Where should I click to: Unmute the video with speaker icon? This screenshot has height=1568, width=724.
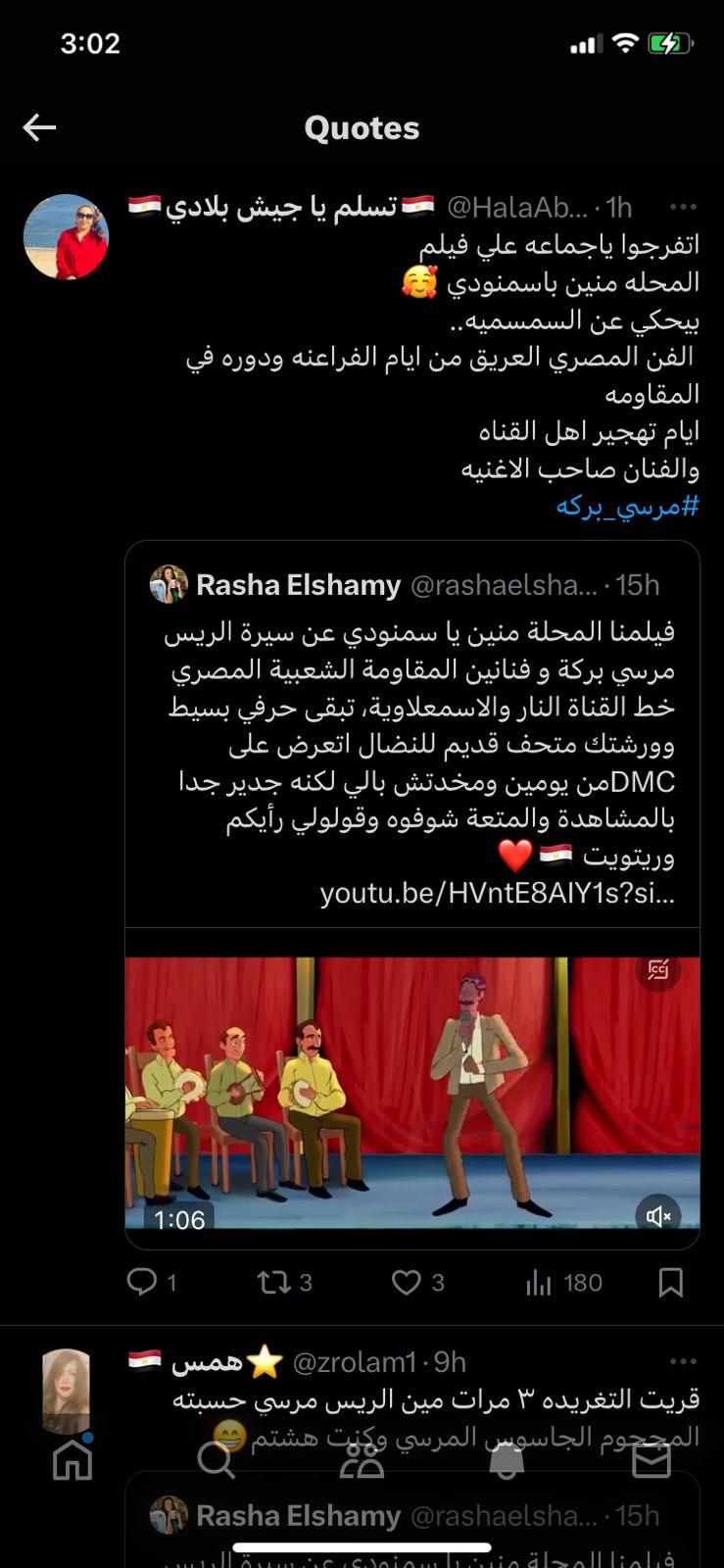tap(658, 1216)
